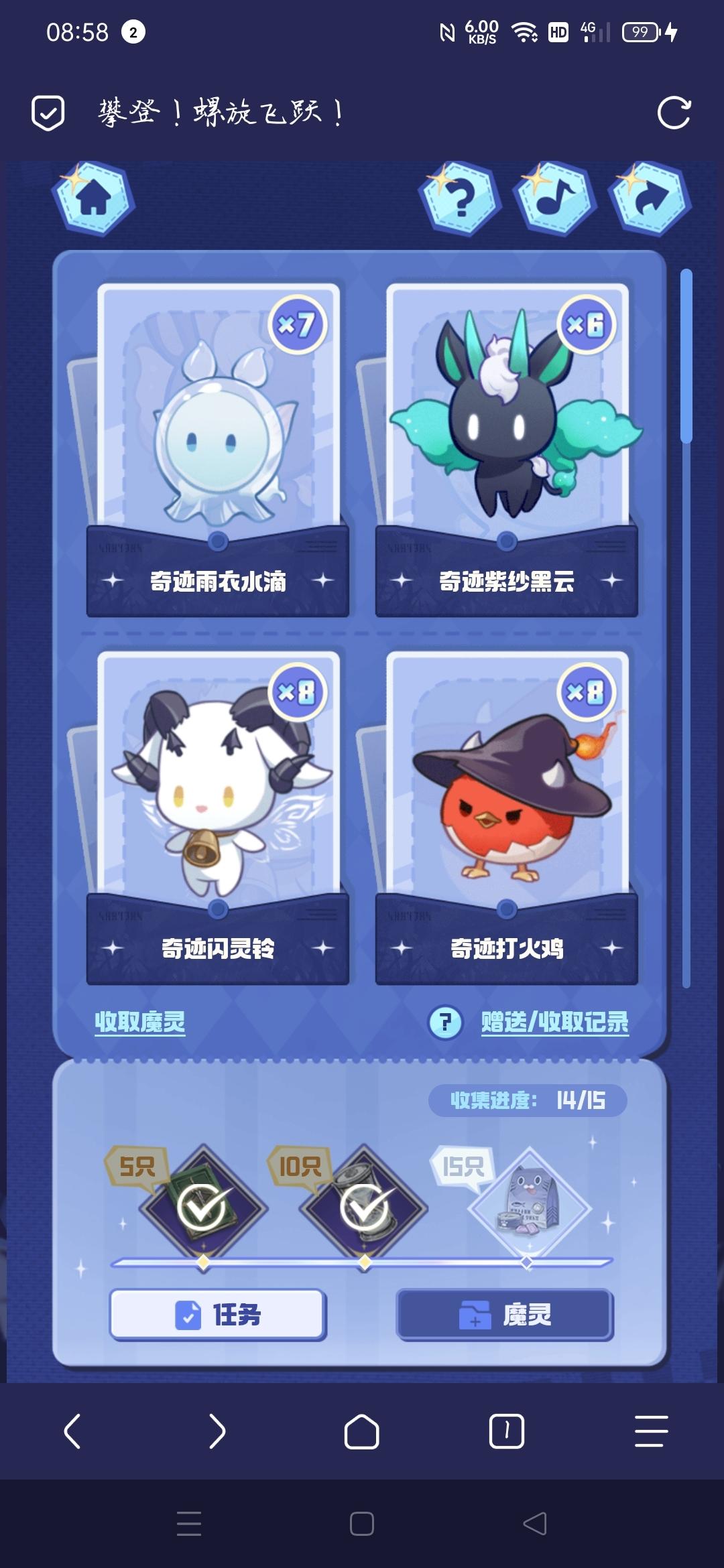Viewport: 724px width, 1568px height.
Task: Open the question mark help icon
Action: click(x=460, y=198)
